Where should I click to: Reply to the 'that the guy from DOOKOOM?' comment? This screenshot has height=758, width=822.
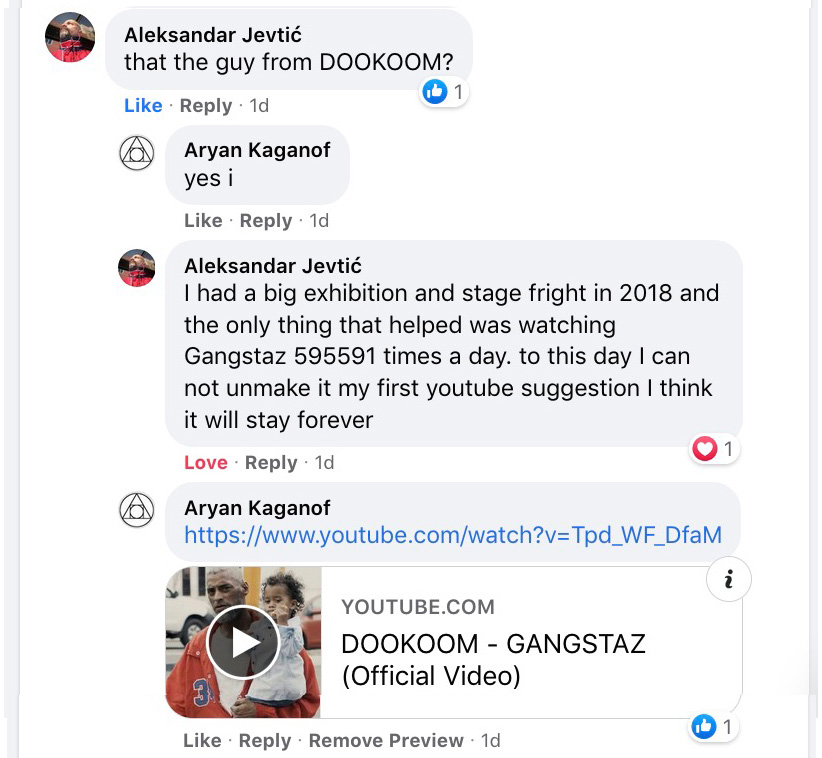(x=205, y=105)
